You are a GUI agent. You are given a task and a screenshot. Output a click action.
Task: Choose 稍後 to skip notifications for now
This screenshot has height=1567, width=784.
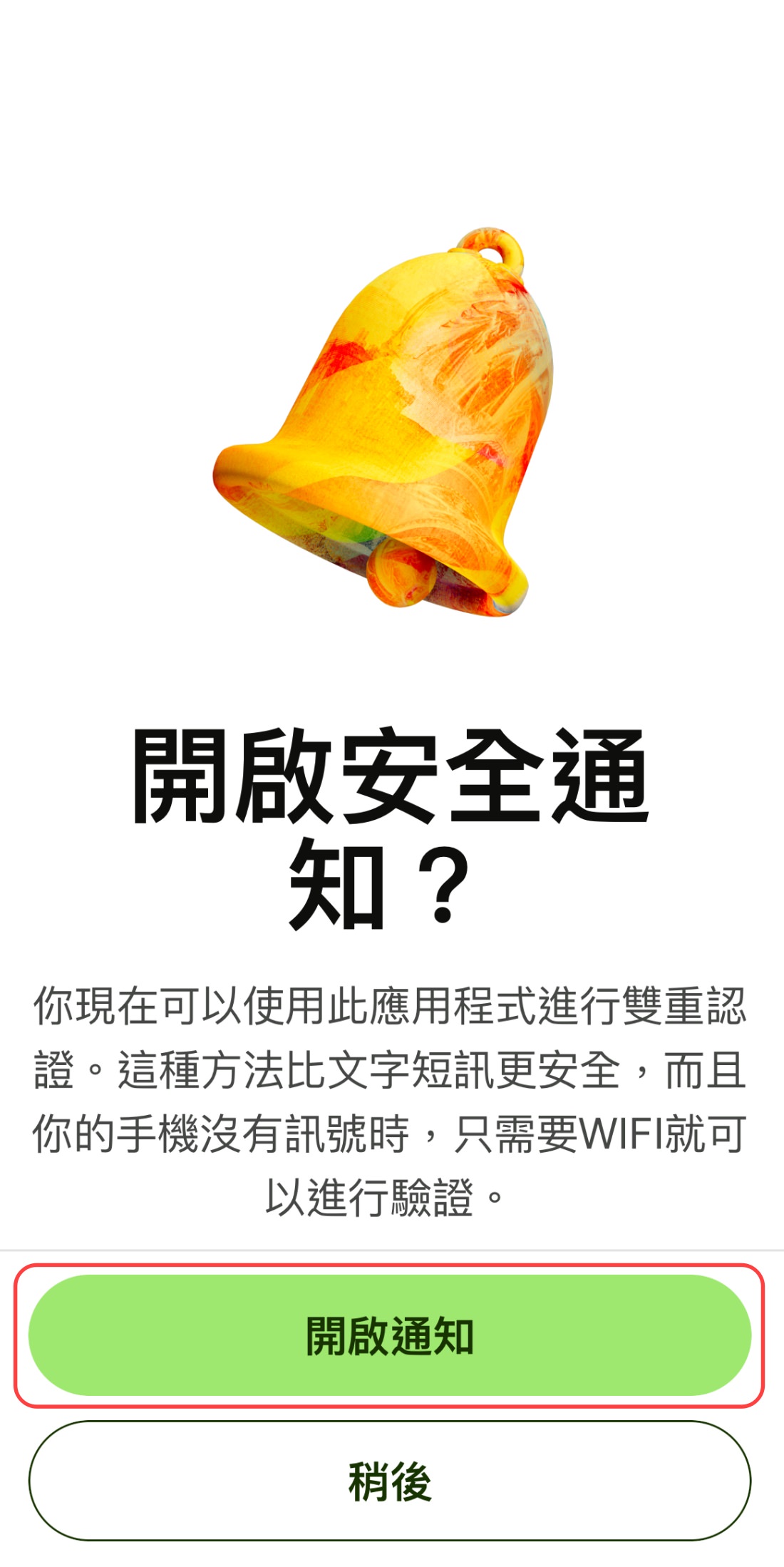coord(390,1481)
